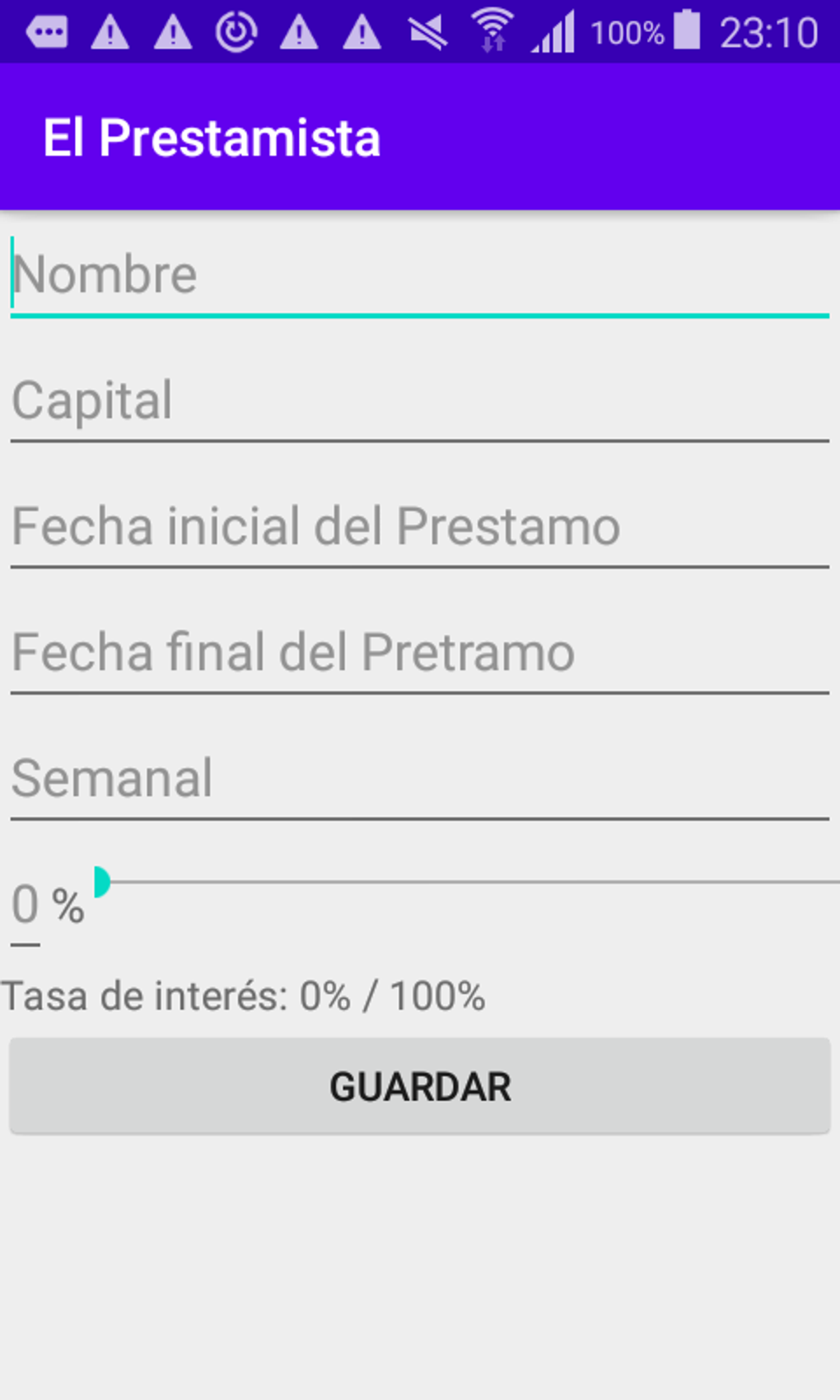Tap the 0 % value display

click(x=48, y=904)
